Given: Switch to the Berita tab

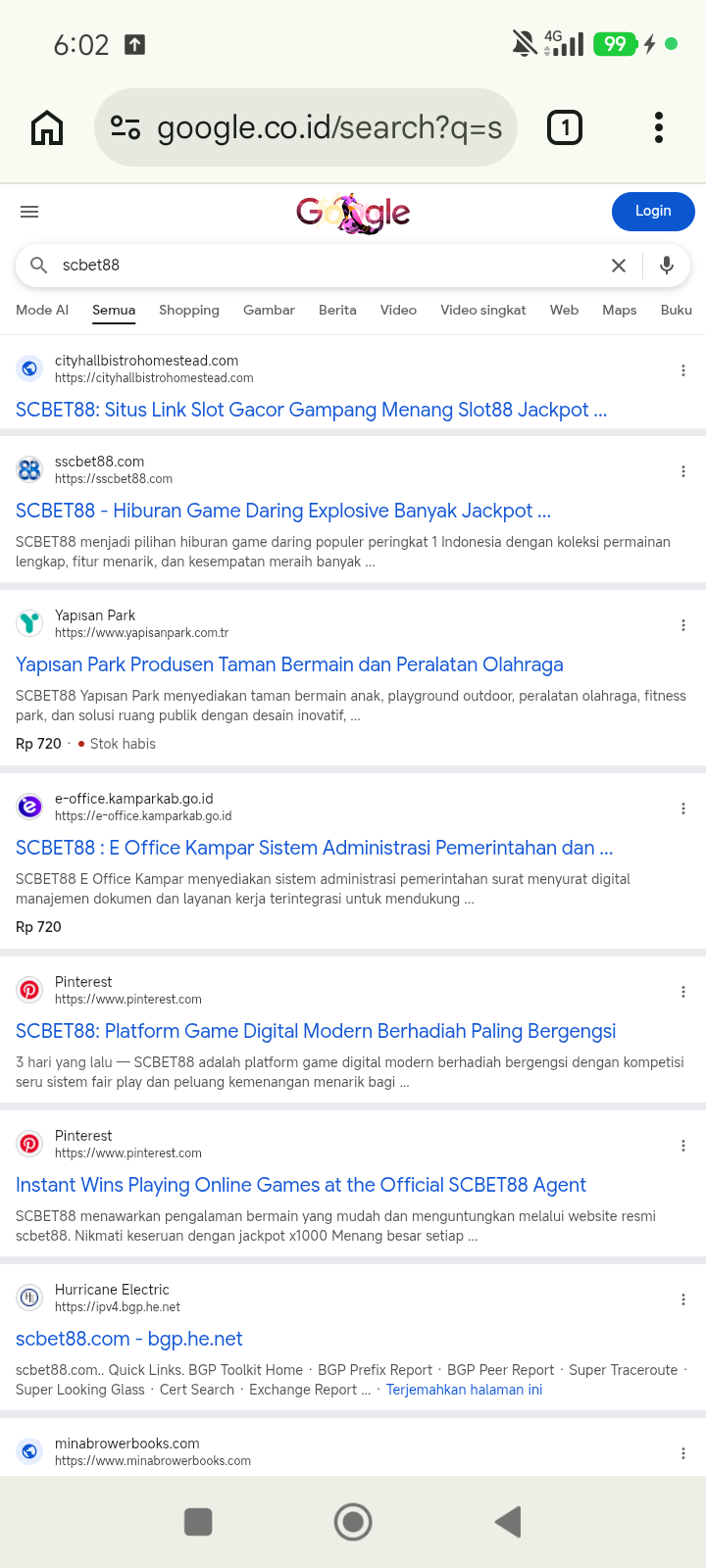Looking at the screenshot, I should pyautogui.click(x=337, y=310).
